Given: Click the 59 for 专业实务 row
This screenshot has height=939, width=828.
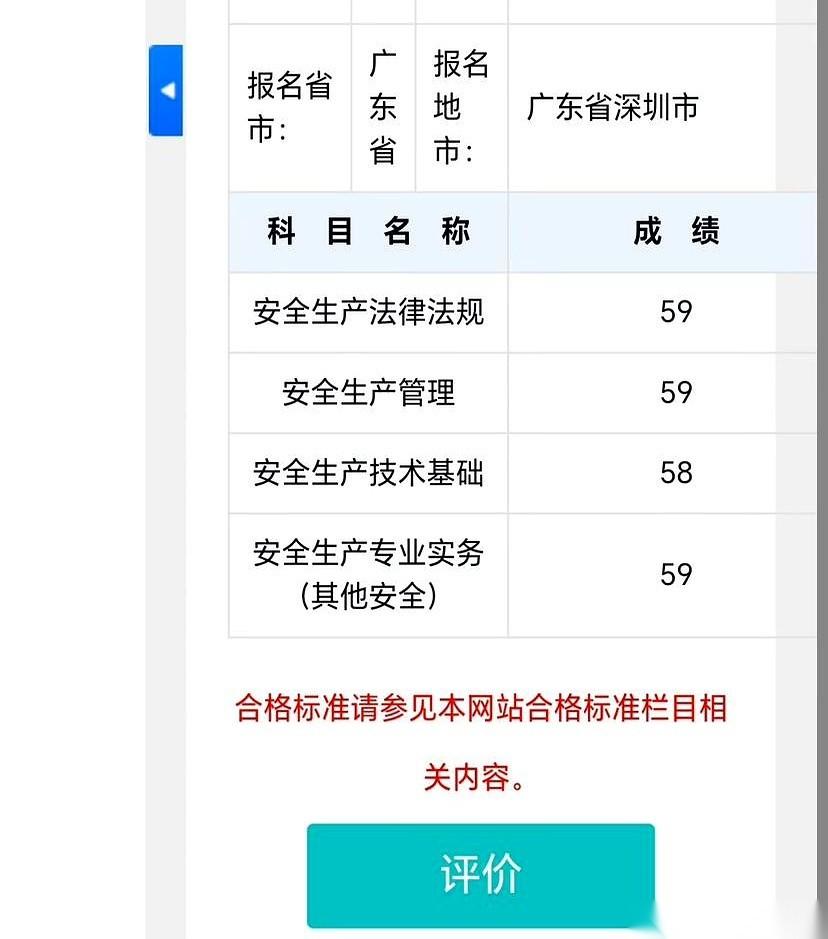Looking at the screenshot, I should 675,575.
